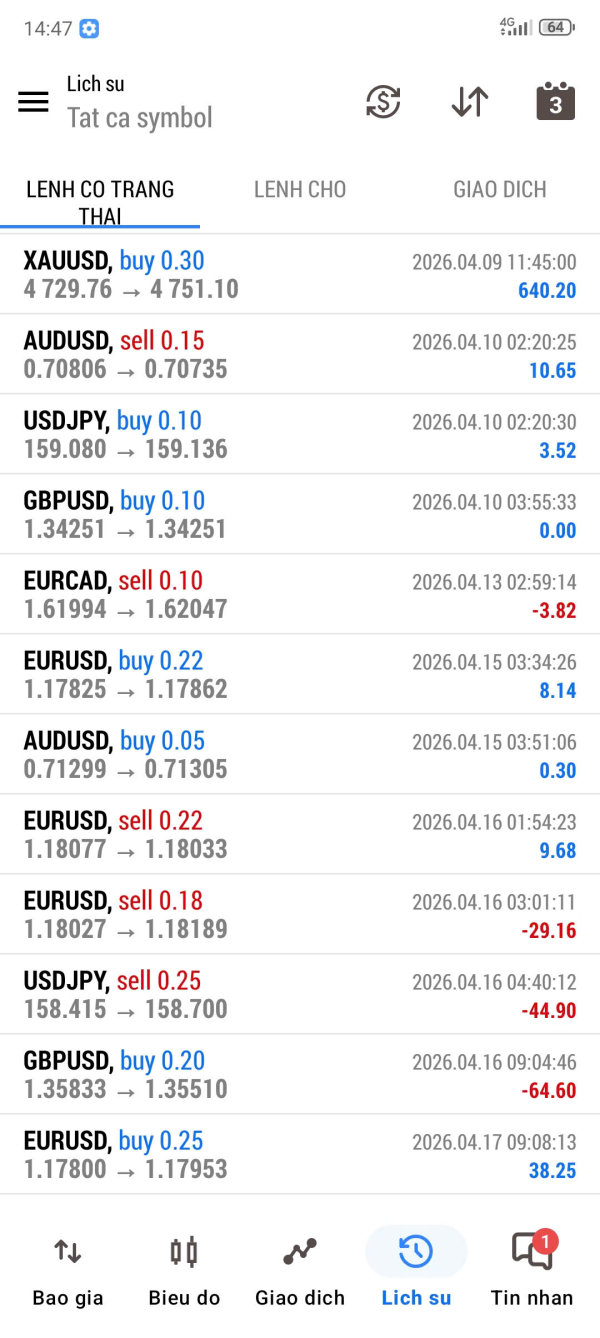Open the EURUSD buy 0.22 trade
This screenshot has height=1338, width=600.
click(x=300, y=675)
